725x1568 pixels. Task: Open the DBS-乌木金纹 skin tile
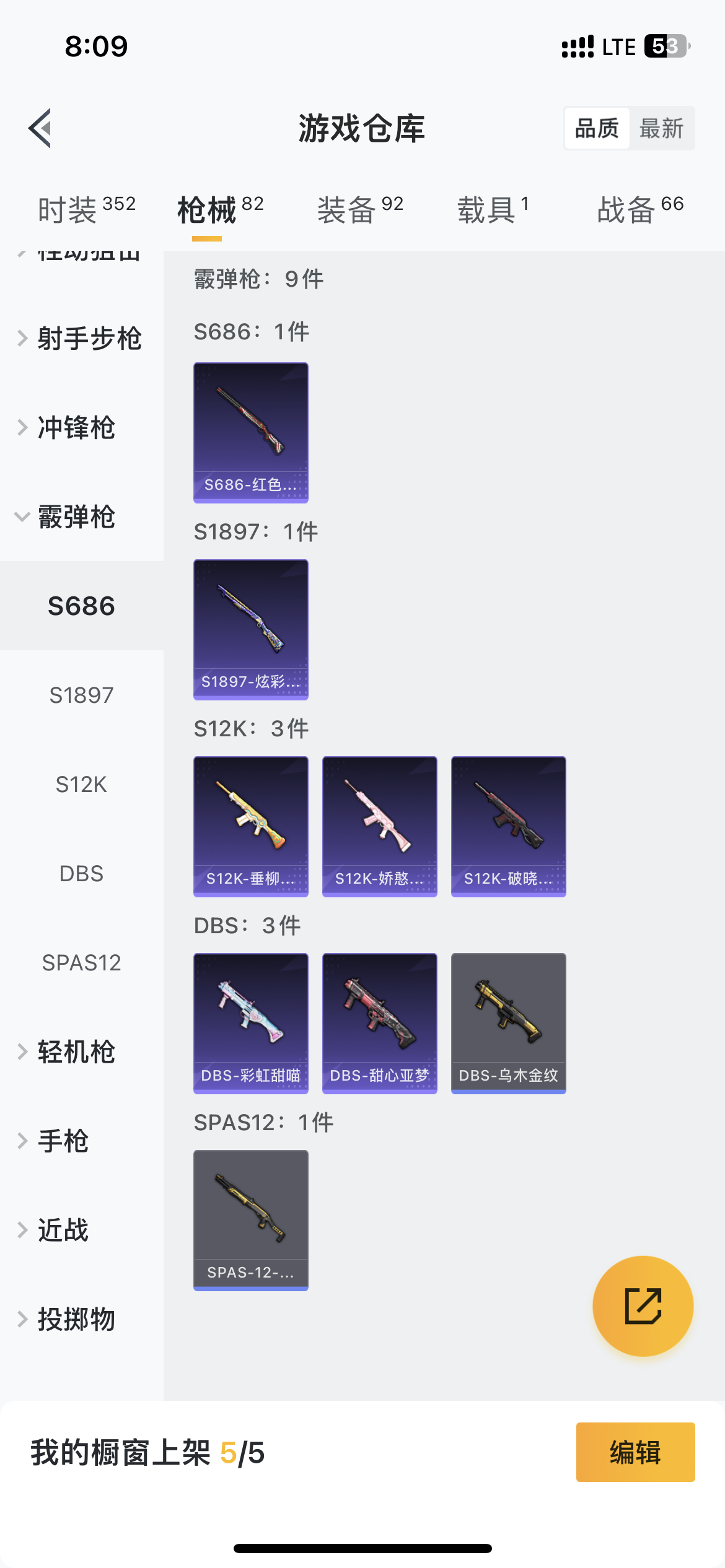pyautogui.click(x=508, y=1023)
